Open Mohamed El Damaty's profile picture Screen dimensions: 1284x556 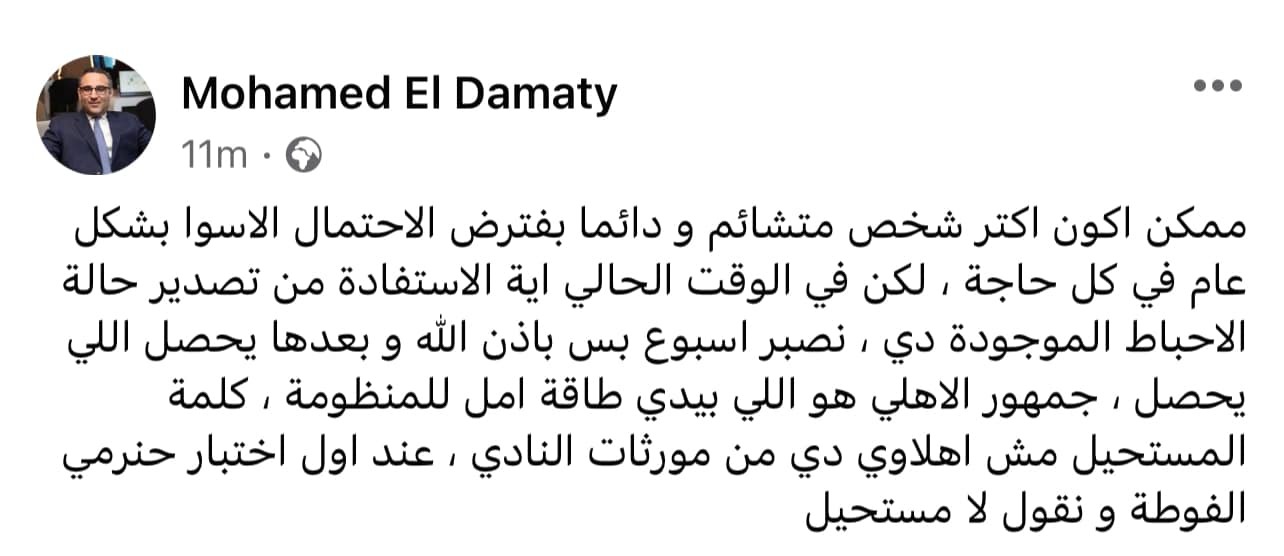[96, 115]
